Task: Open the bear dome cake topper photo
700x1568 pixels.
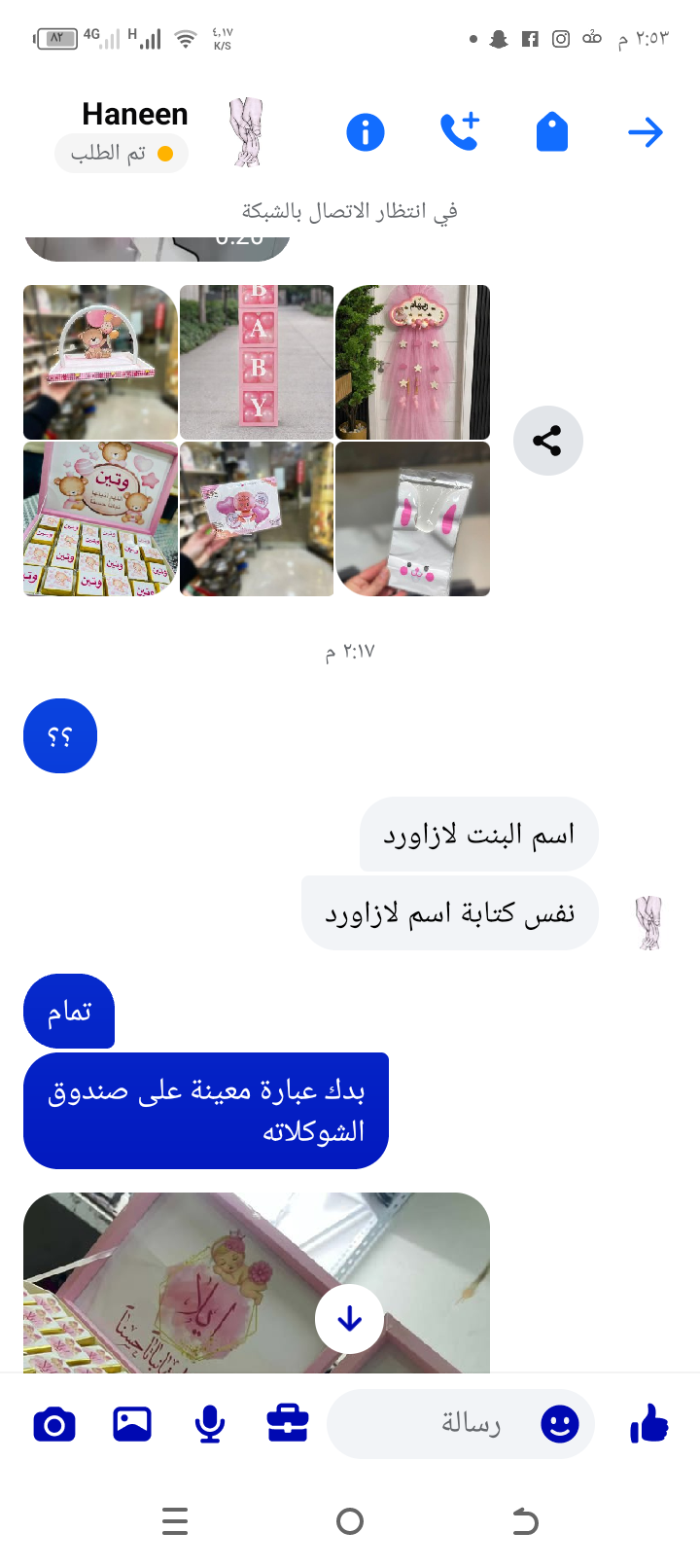Action: coord(100,362)
